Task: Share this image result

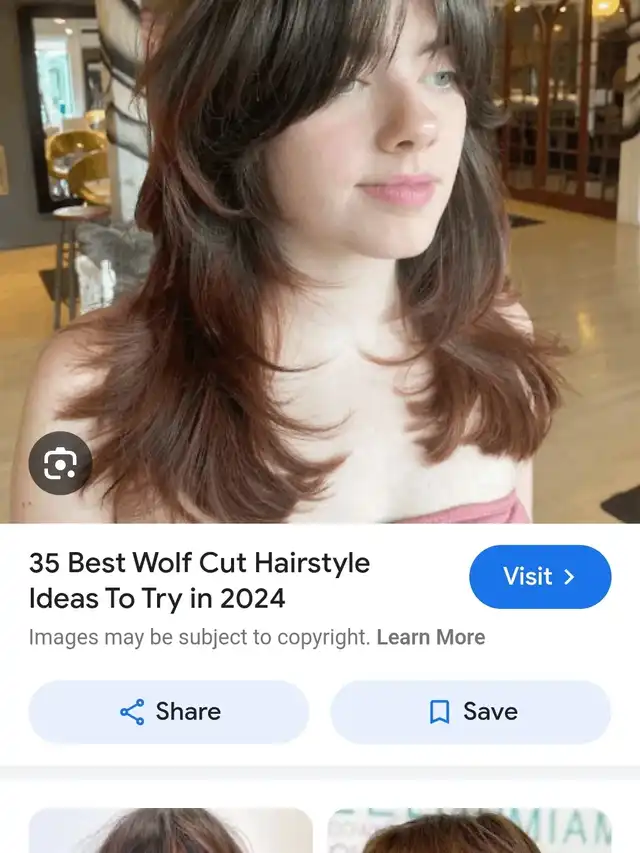Action: pos(169,712)
